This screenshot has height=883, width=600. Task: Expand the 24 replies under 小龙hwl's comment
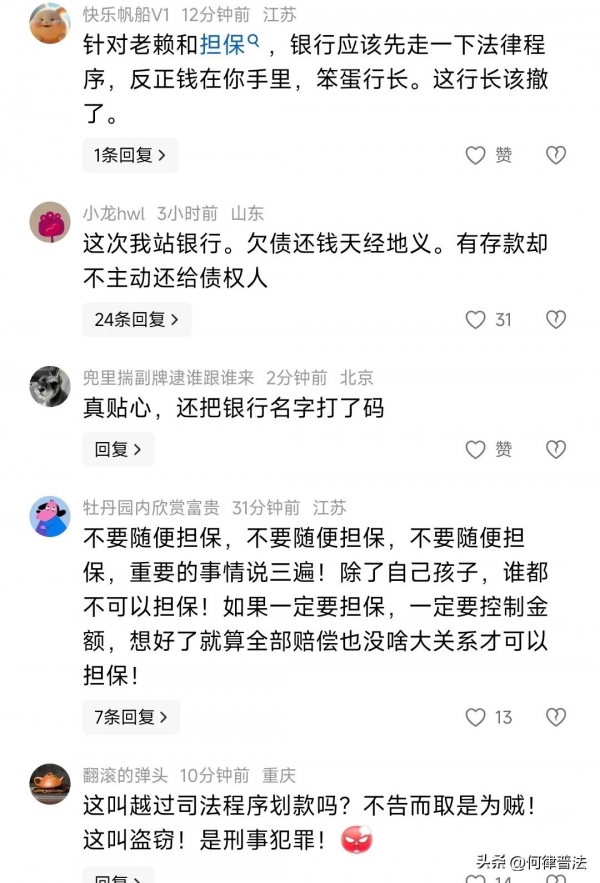pos(136,320)
